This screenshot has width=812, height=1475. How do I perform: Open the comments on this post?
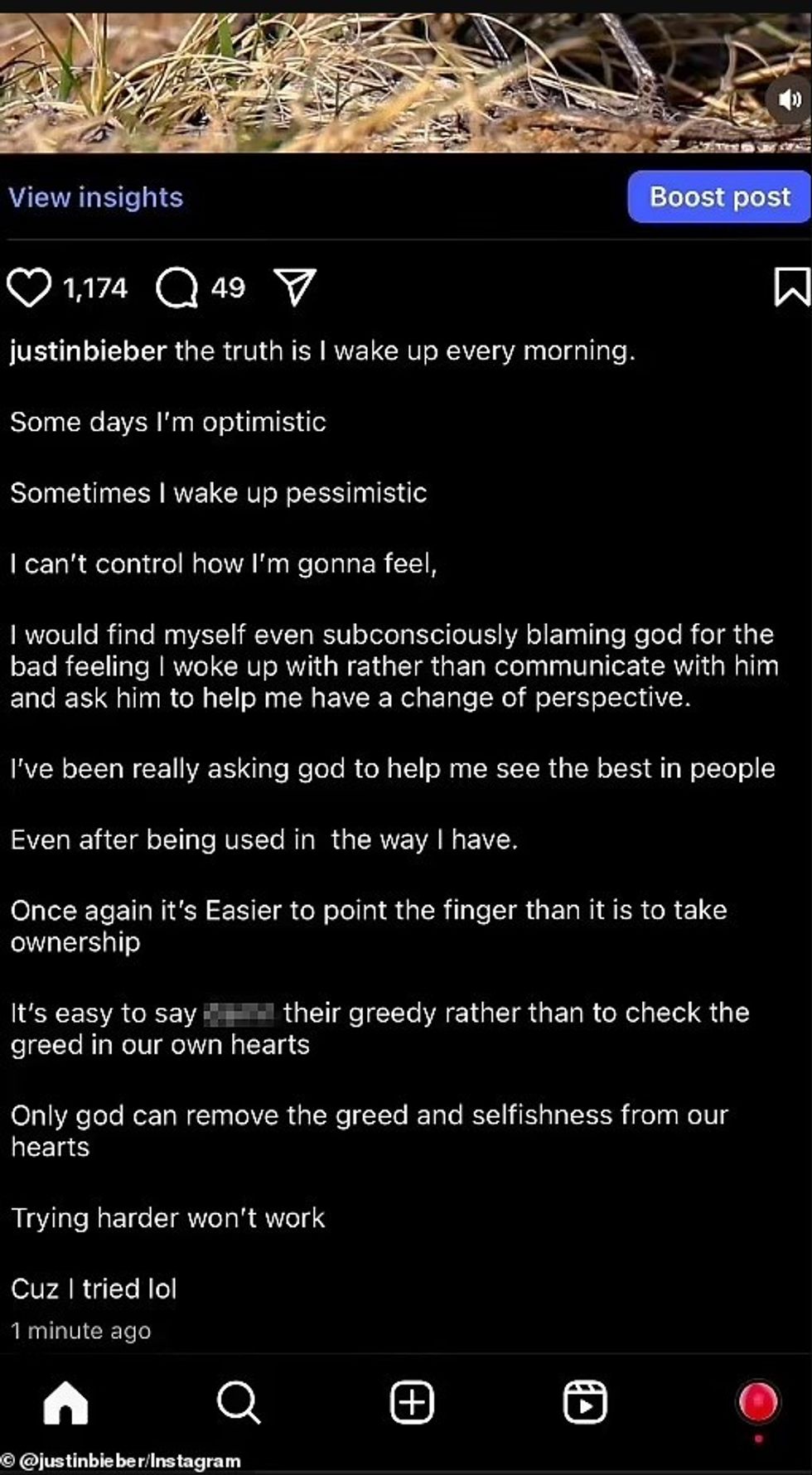point(177,288)
